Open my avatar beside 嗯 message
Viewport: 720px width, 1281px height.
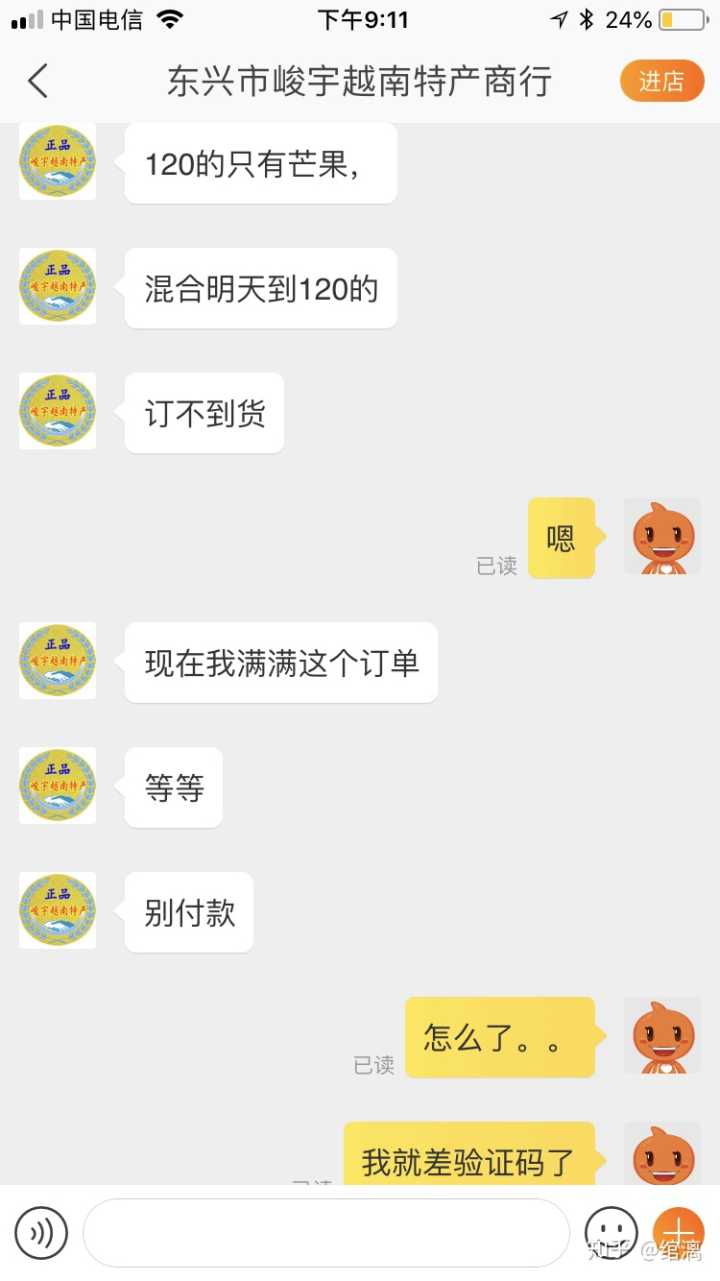tap(662, 537)
